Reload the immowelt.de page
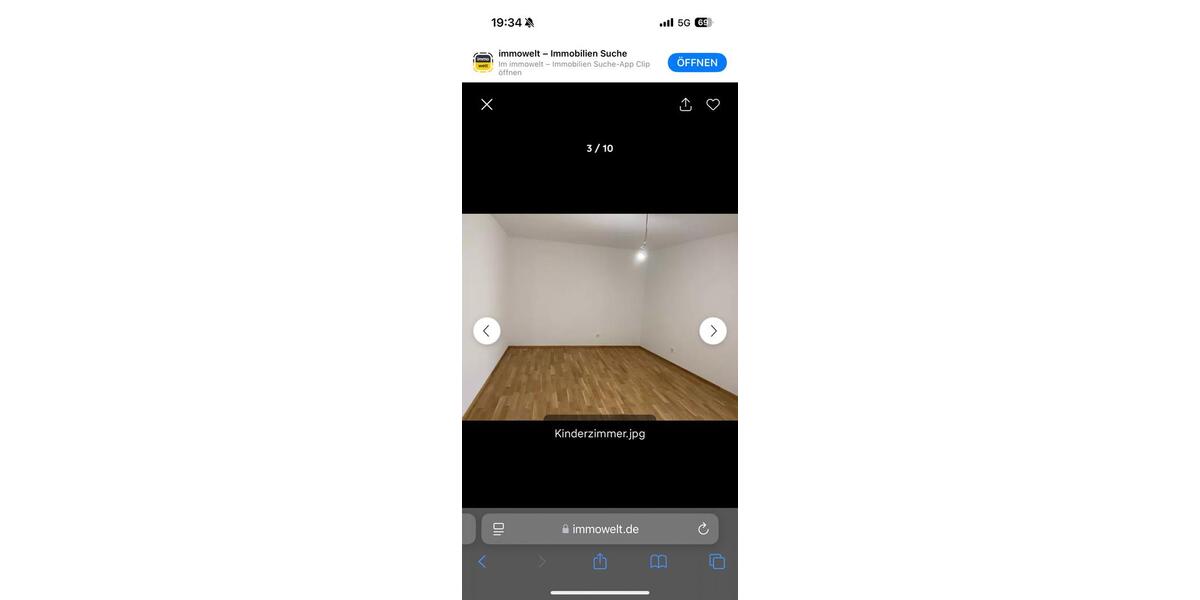1200x600 pixels. click(703, 529)
